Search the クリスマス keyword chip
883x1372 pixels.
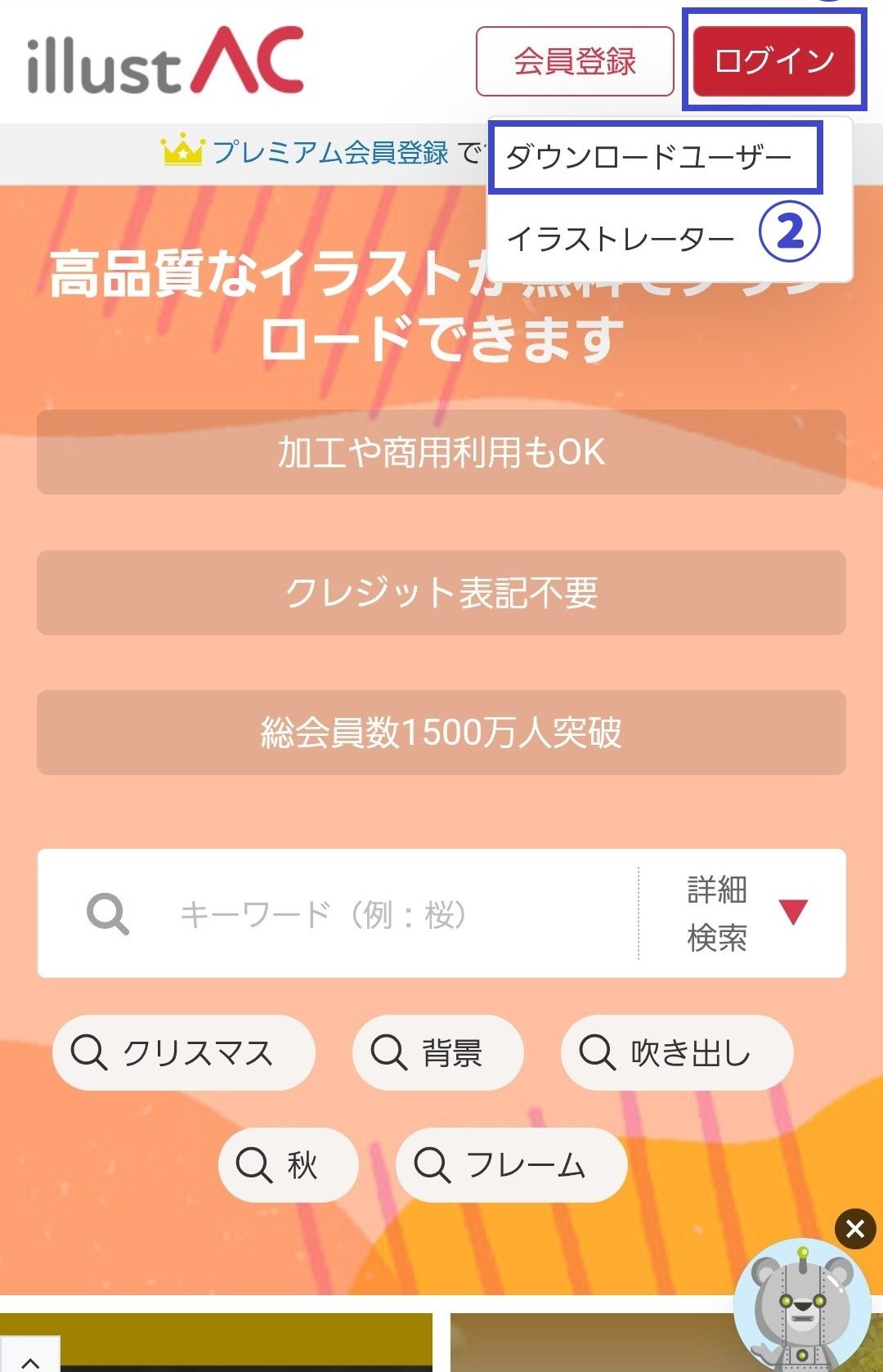point(183,1052)
